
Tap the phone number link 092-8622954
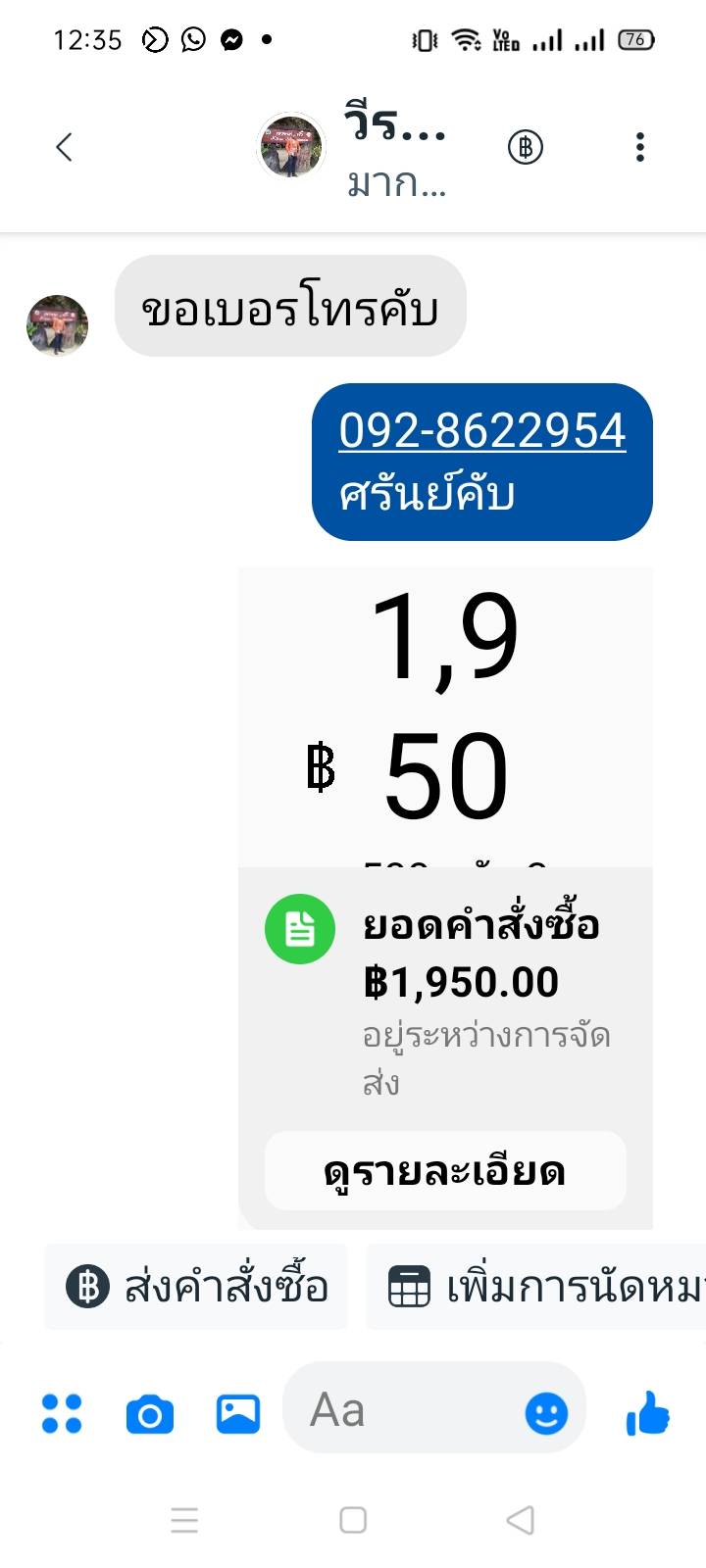pyautogui.click(x=481, y=431)
